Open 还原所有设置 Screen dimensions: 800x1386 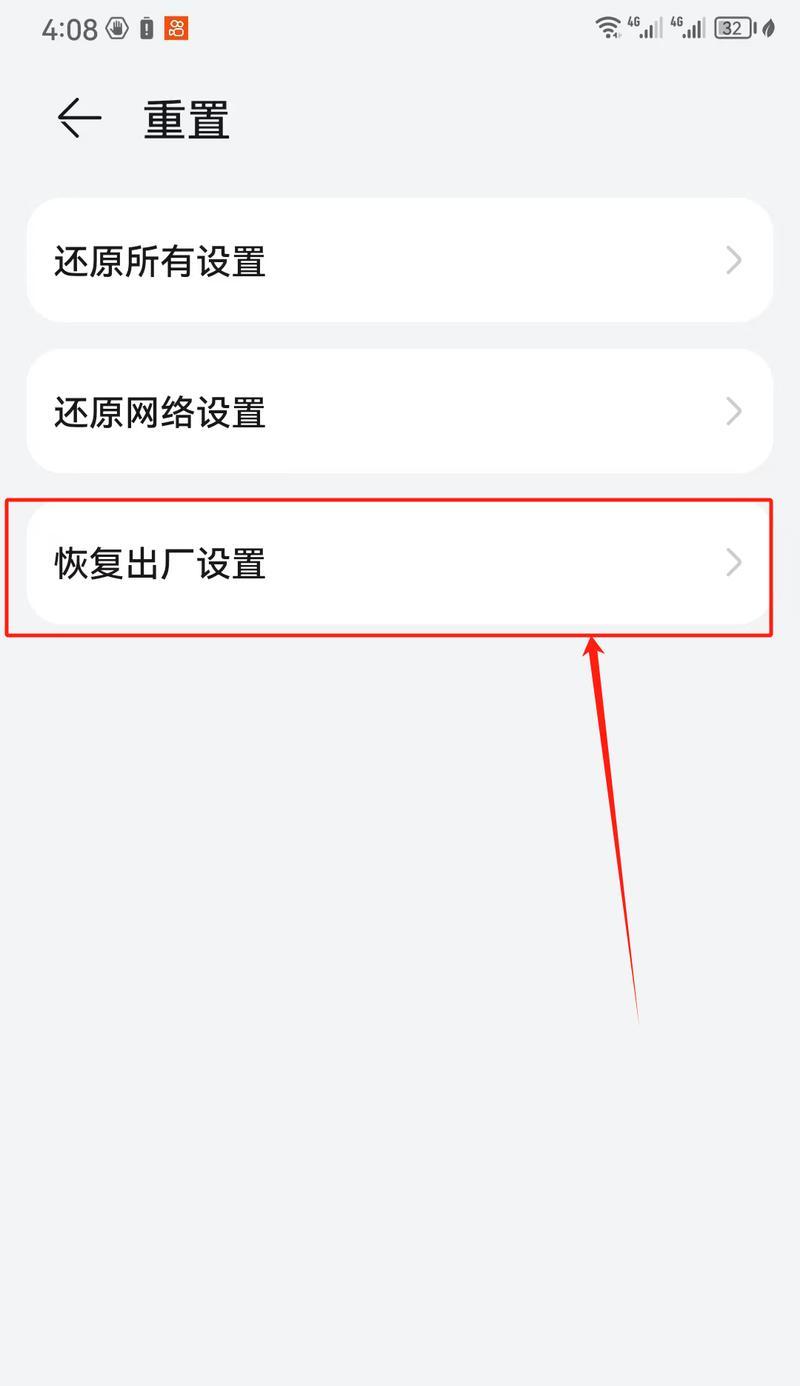[x=400, y=260]
